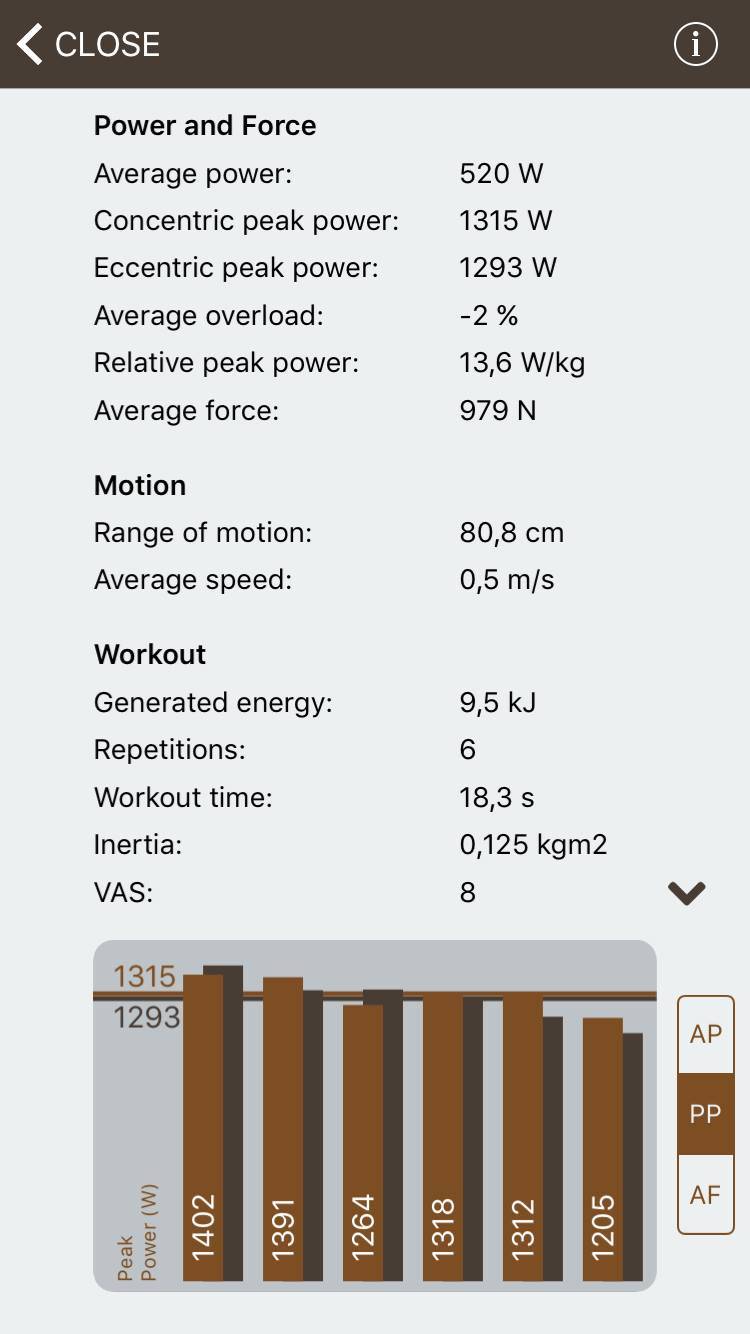Open the info icon

[x=696, y=45]
